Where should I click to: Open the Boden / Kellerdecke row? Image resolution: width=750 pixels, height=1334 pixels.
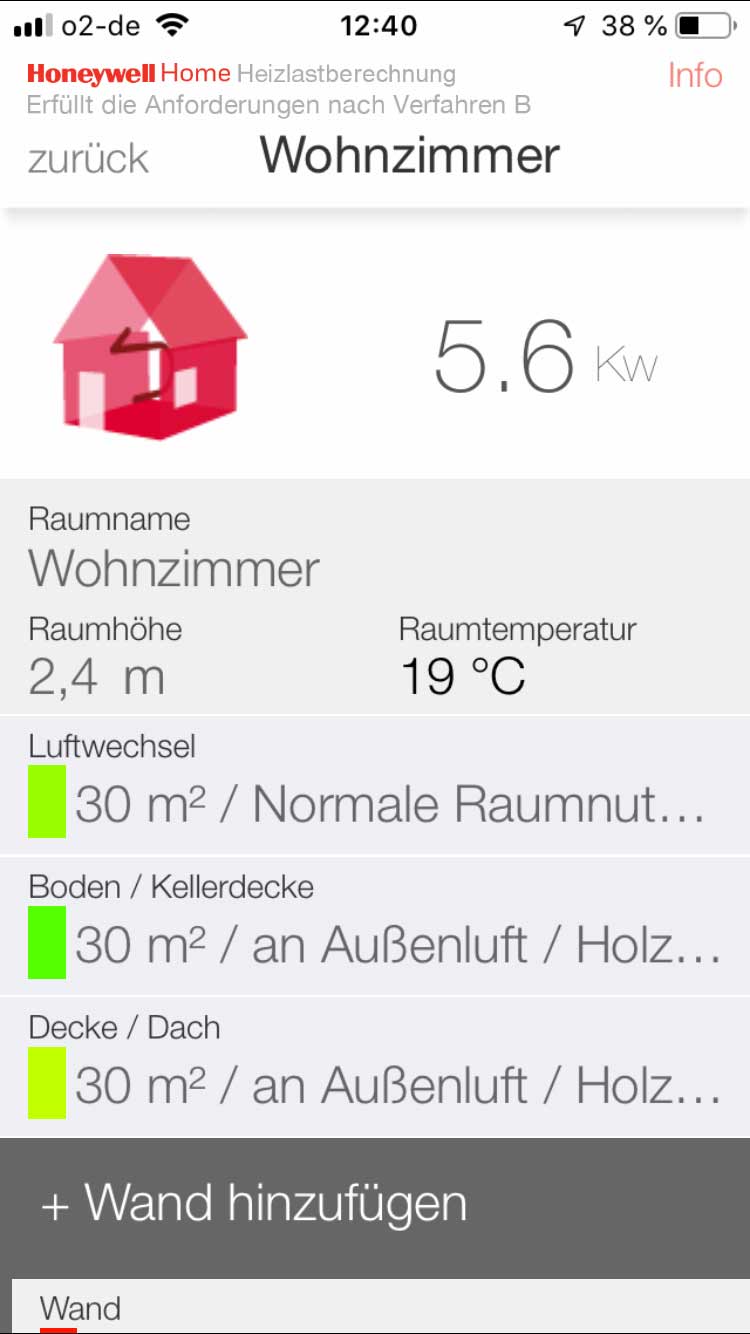click(375, 927)
